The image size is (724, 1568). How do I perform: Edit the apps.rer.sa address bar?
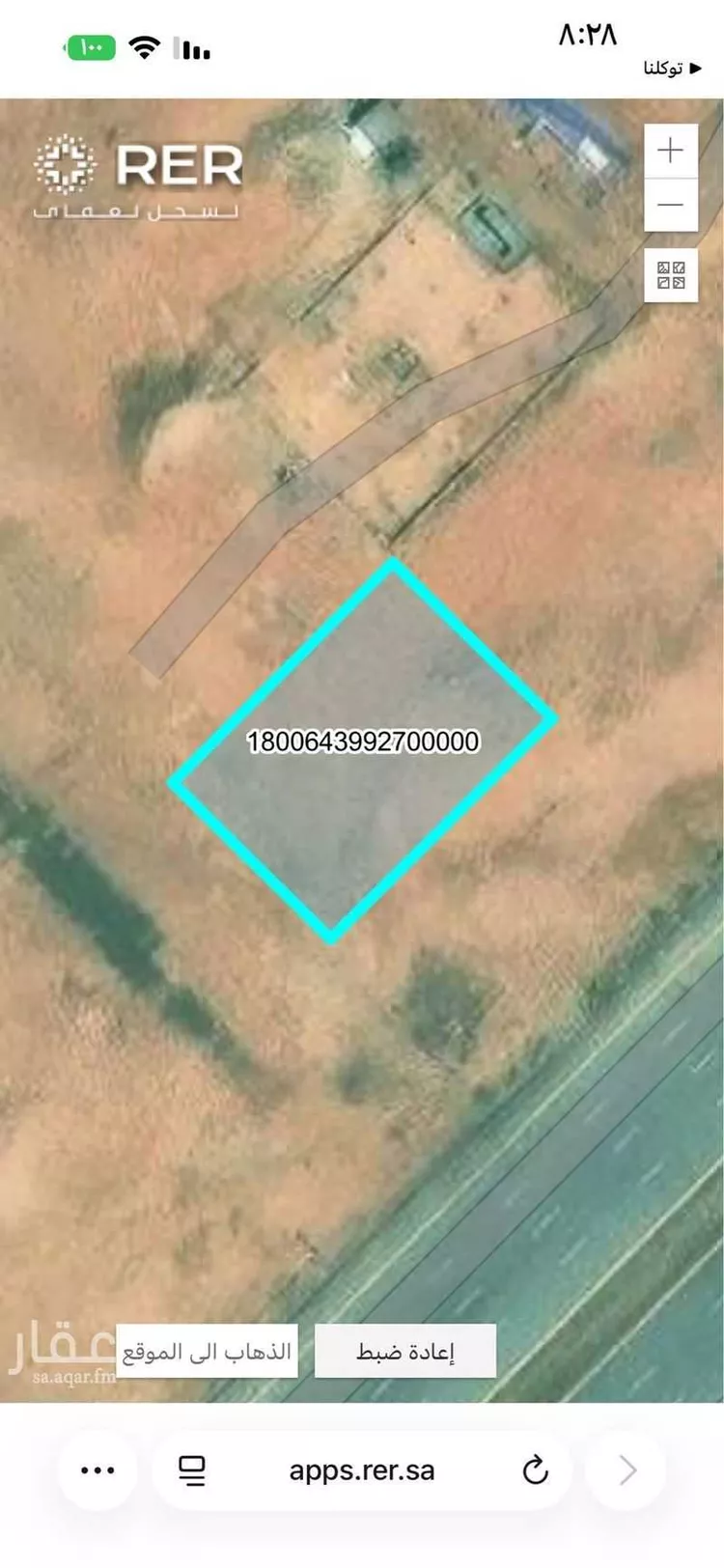click(362, 1470)
